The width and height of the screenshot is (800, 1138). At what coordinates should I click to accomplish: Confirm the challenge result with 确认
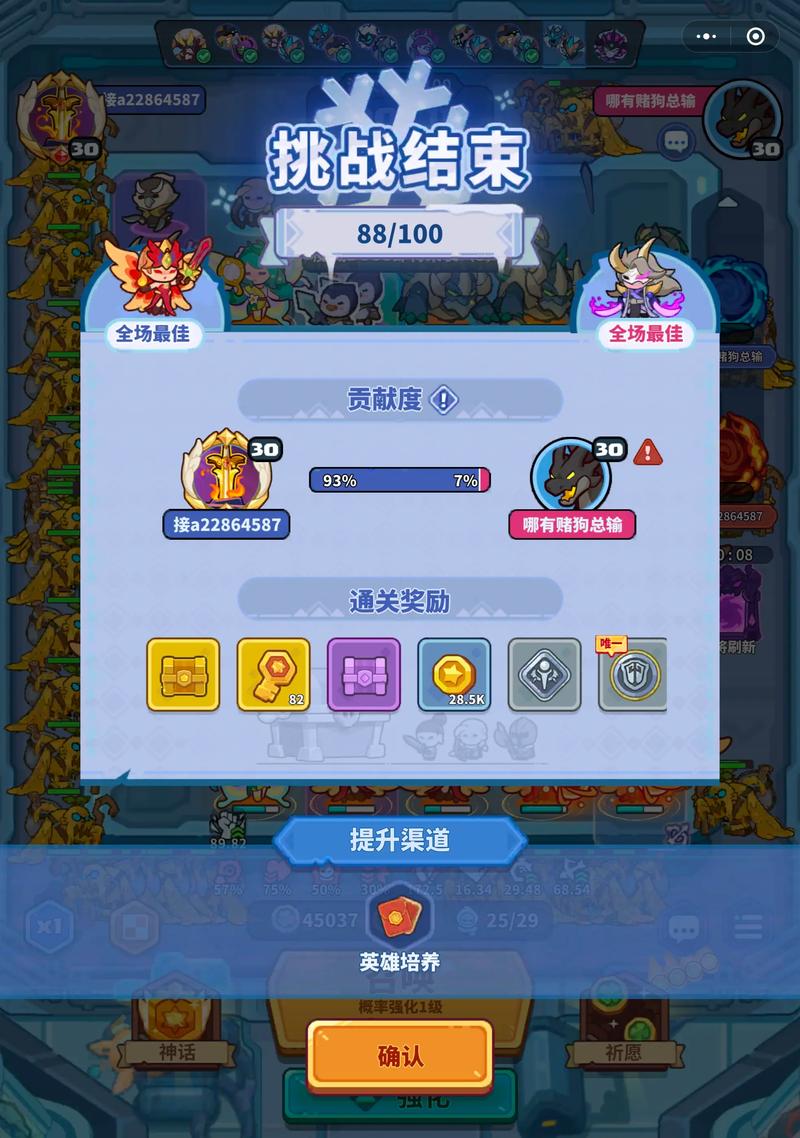coord(400,1056)
